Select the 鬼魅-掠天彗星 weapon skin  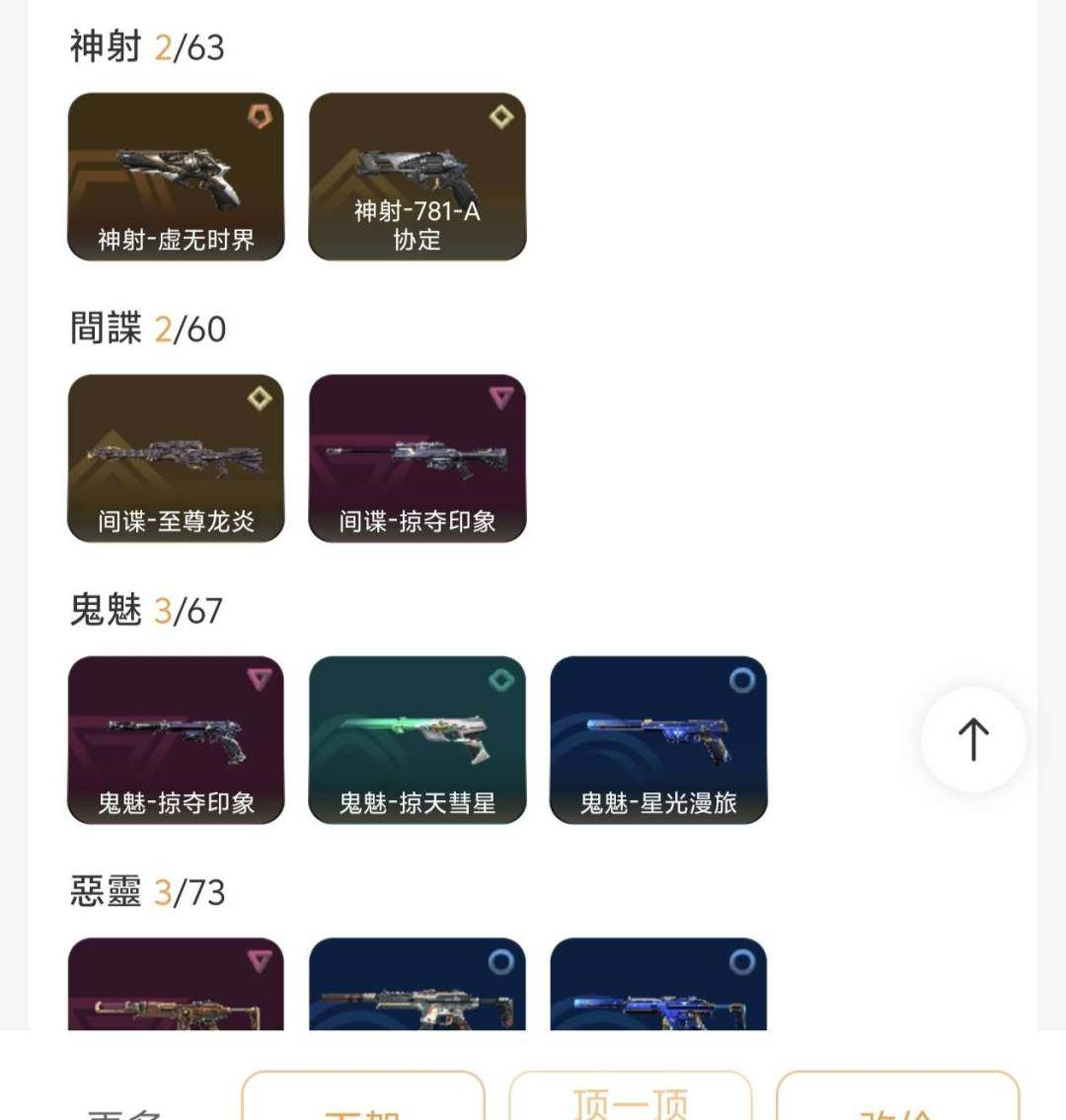(x=417, y=740)
